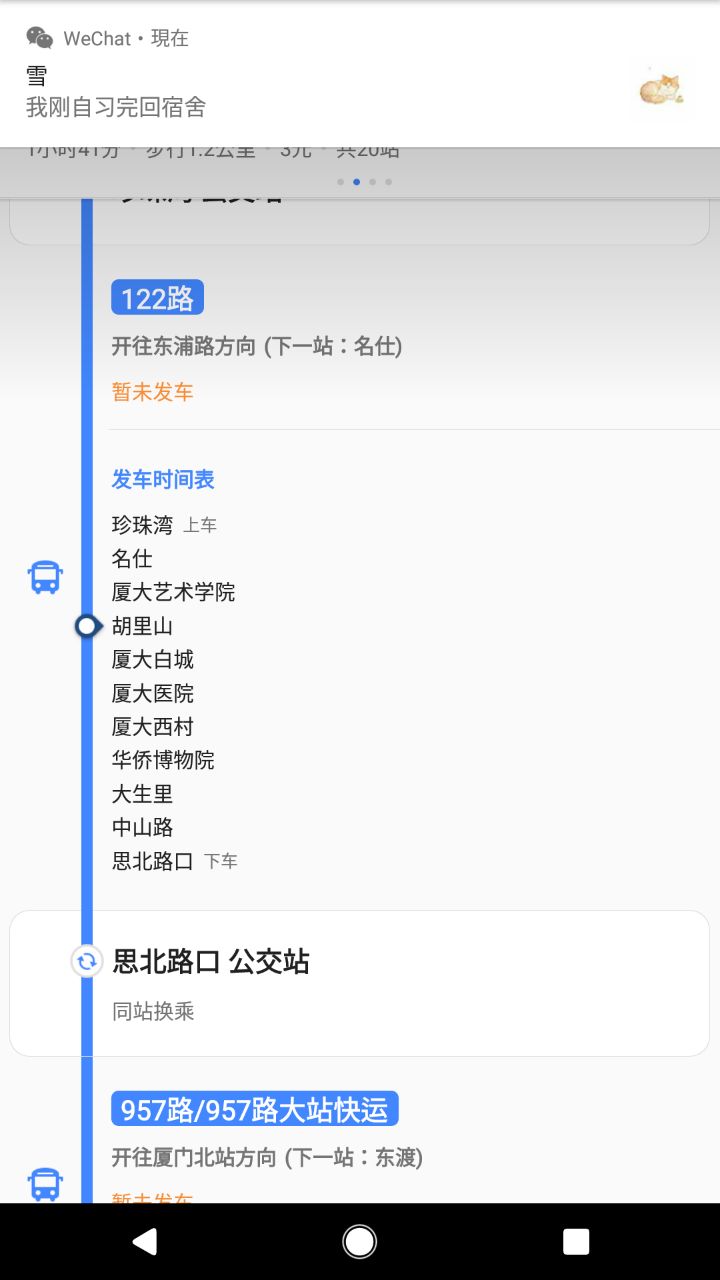
Task: Select the 957路/957路大站快运 route chip
Action: (255, 1109)
